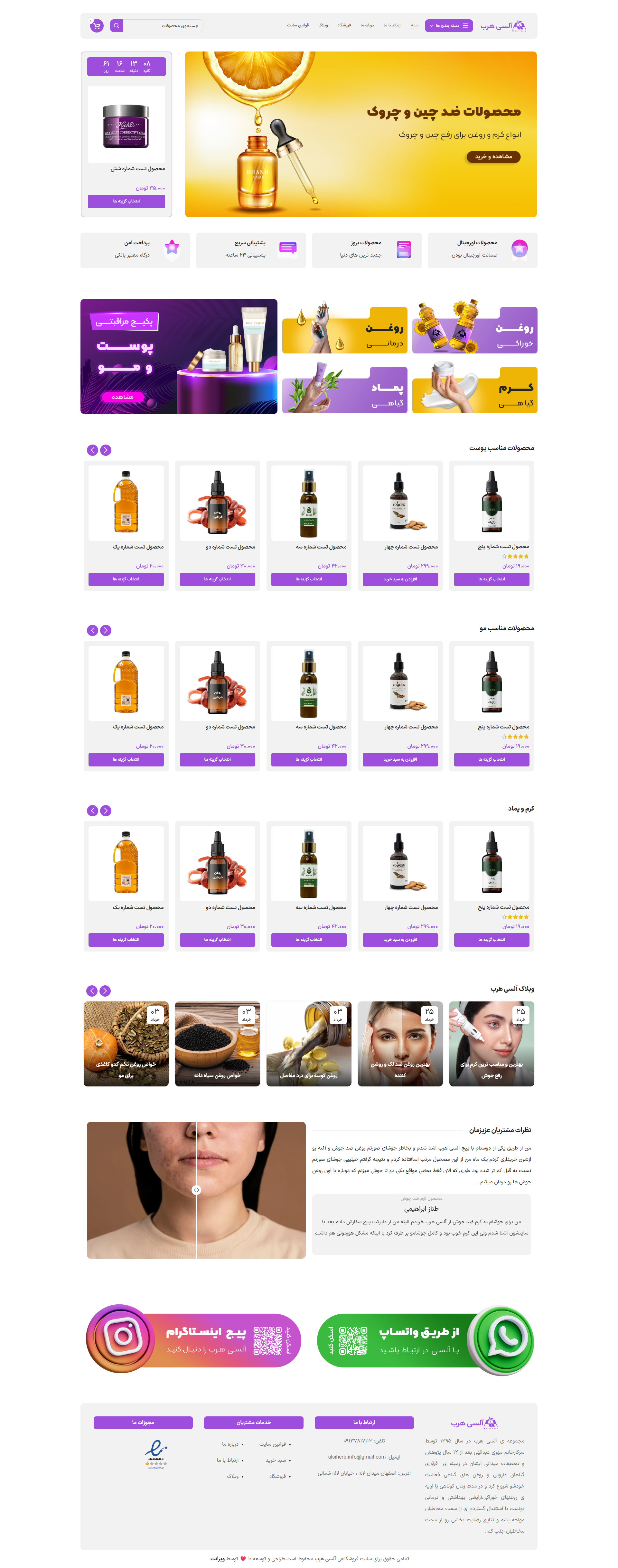The image size is (618, 1568).
Task: Contact via the WhatsApp banner
Action: tap(425, 1341)
